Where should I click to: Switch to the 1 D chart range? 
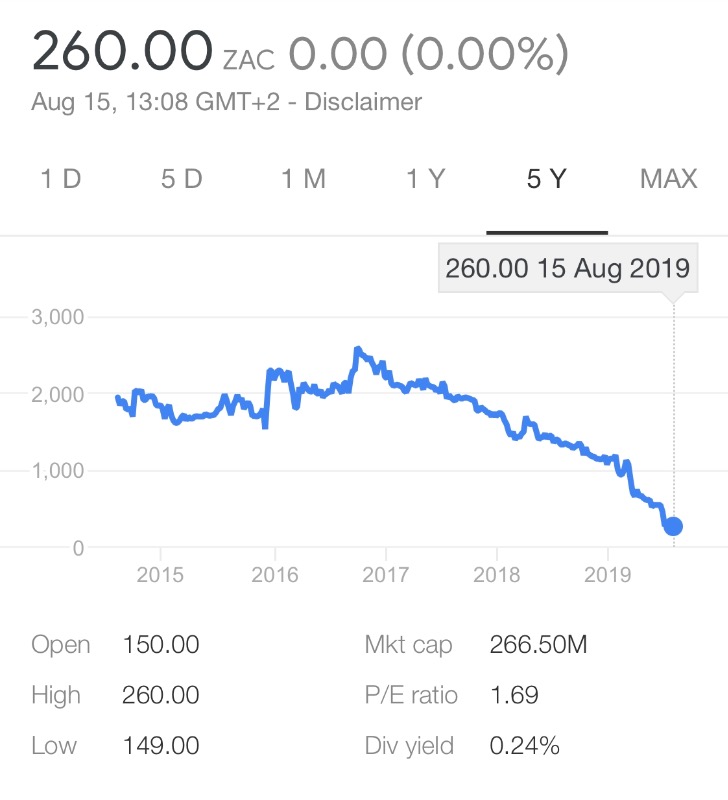[60, 180]
